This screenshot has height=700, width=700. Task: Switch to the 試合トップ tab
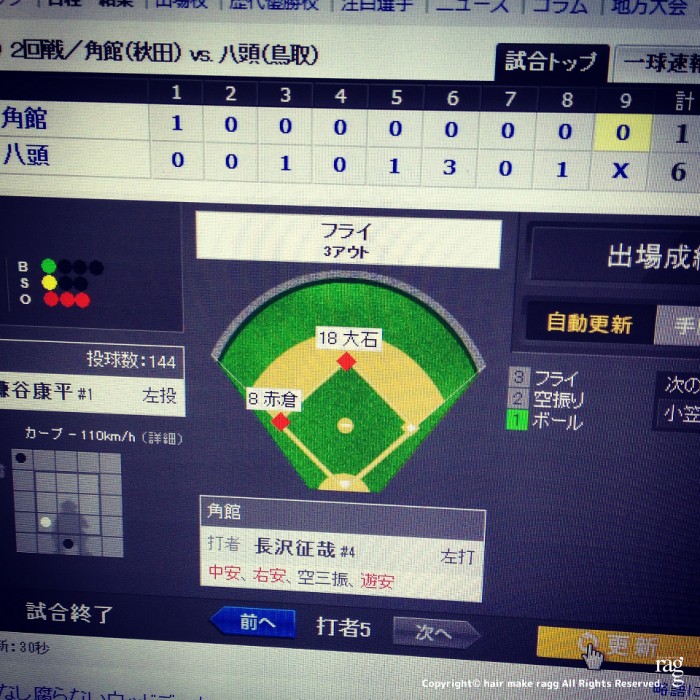551,62
